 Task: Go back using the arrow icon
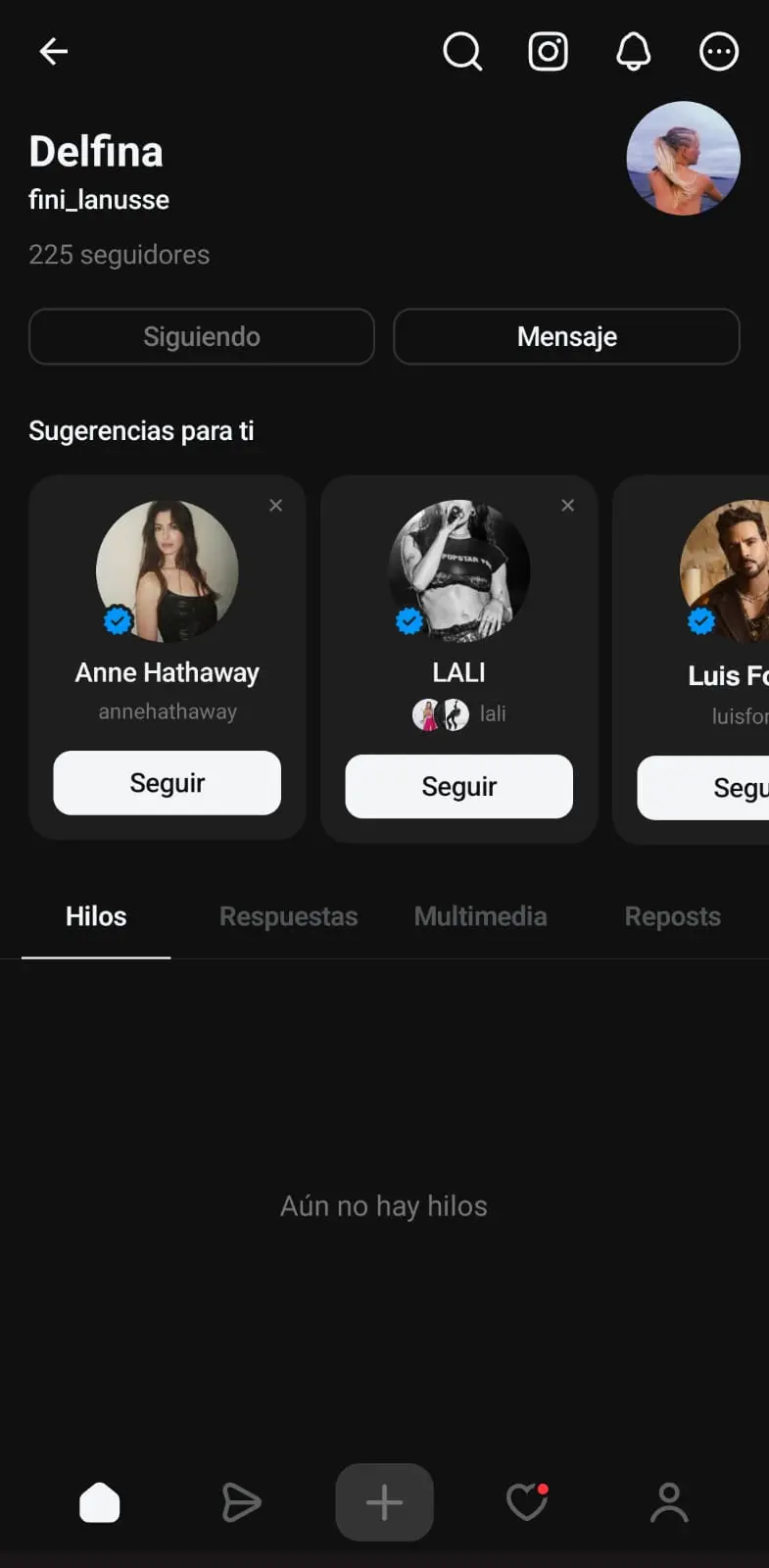(53, 51)
